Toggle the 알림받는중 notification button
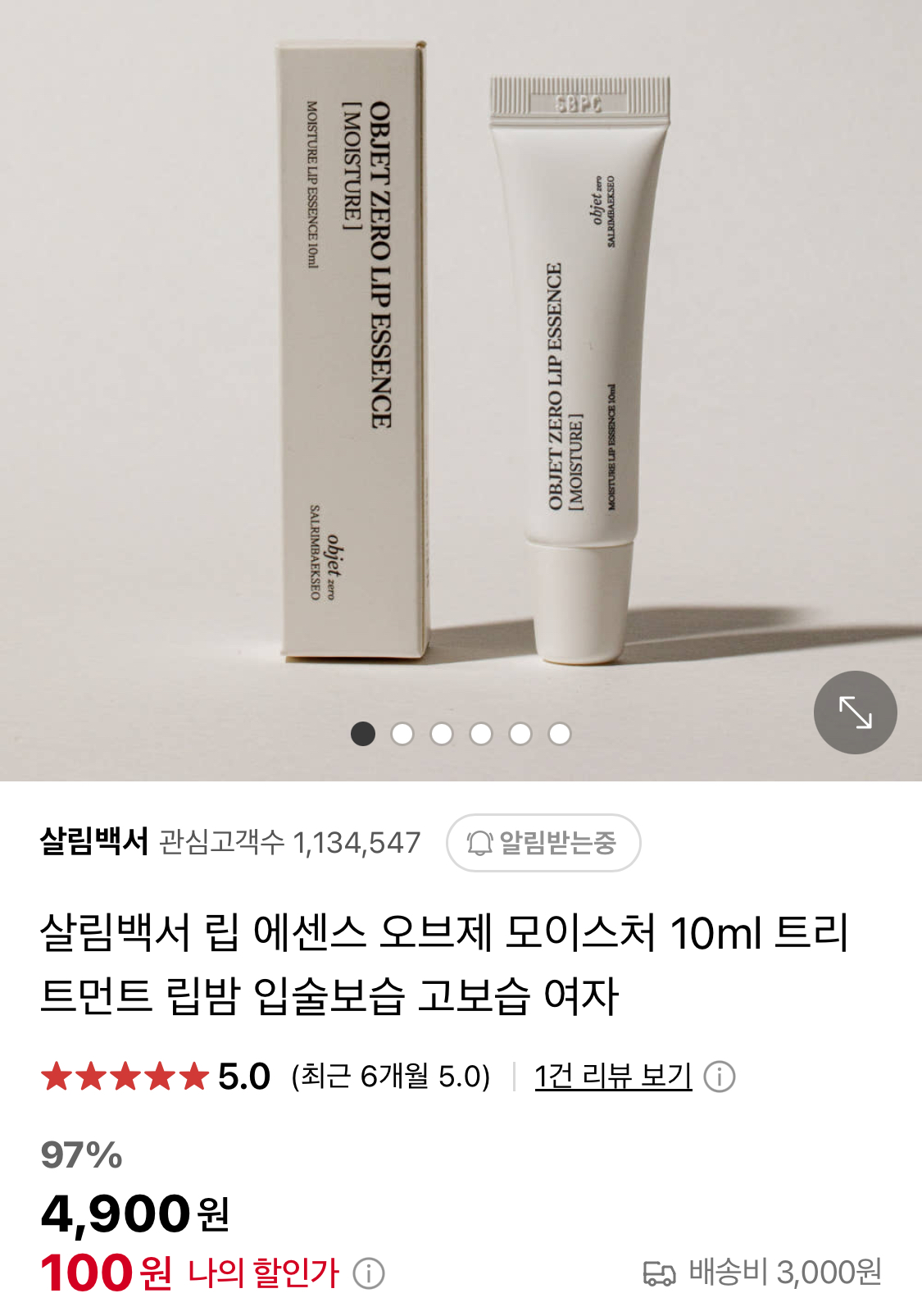 [543, 842]
